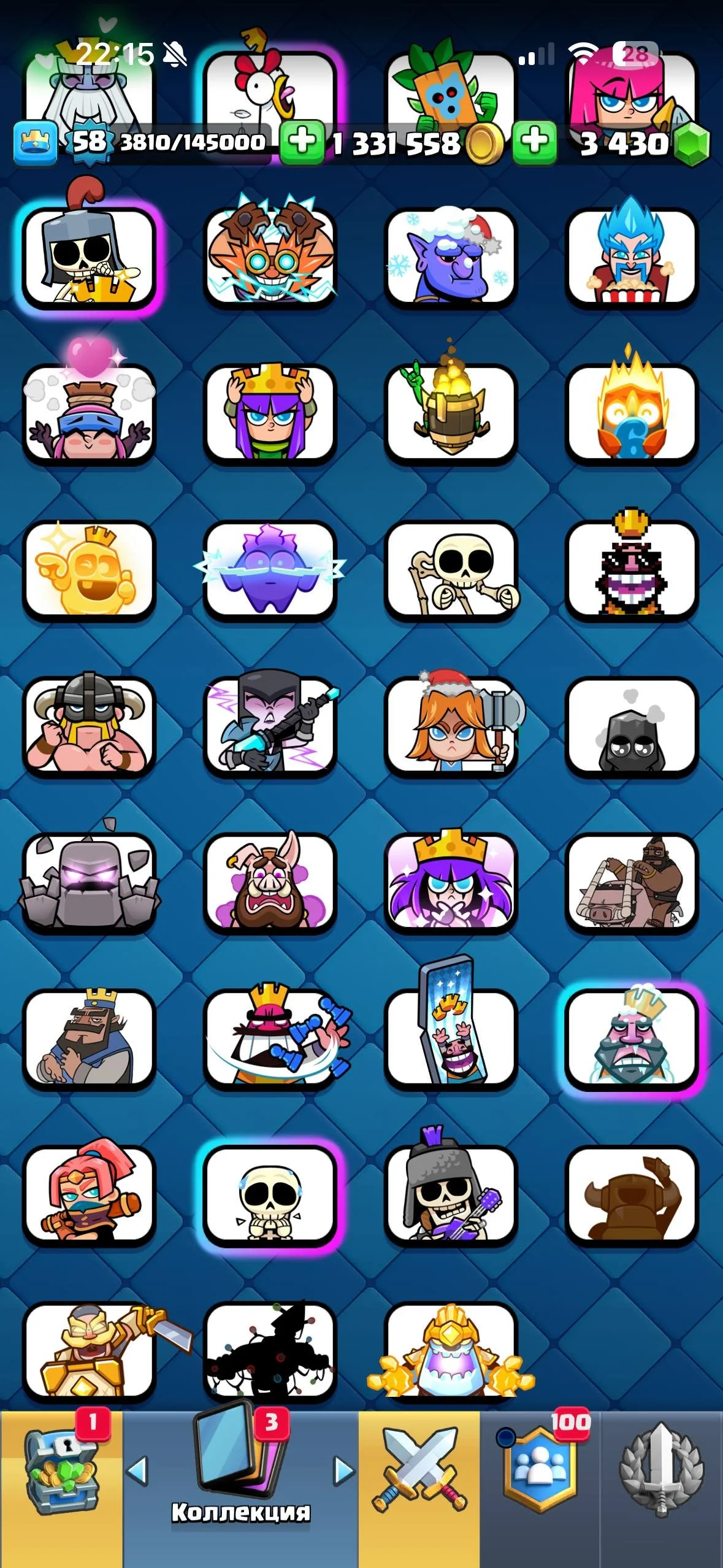723x1568 pixels.
Task: Select the Santa hat ice goblin emote
Action: pos(451,258)
